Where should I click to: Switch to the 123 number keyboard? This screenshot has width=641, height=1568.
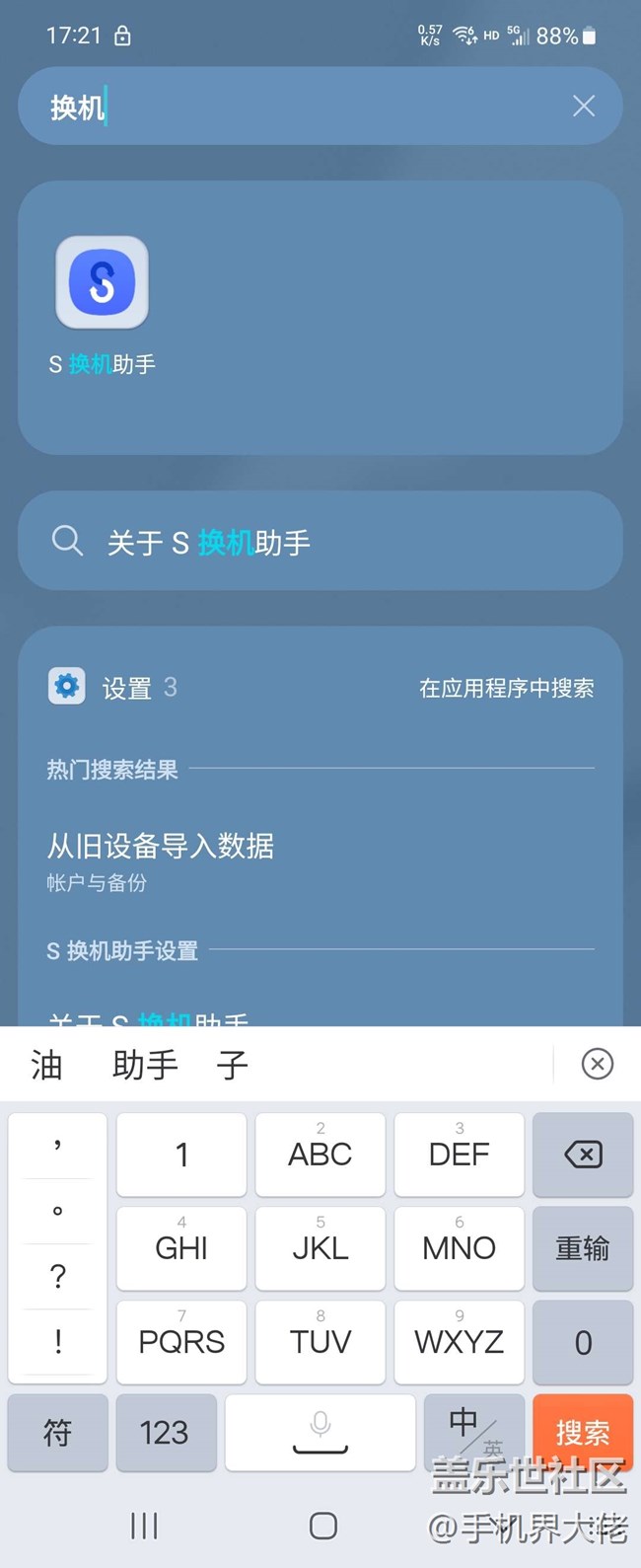(165, 1432)
